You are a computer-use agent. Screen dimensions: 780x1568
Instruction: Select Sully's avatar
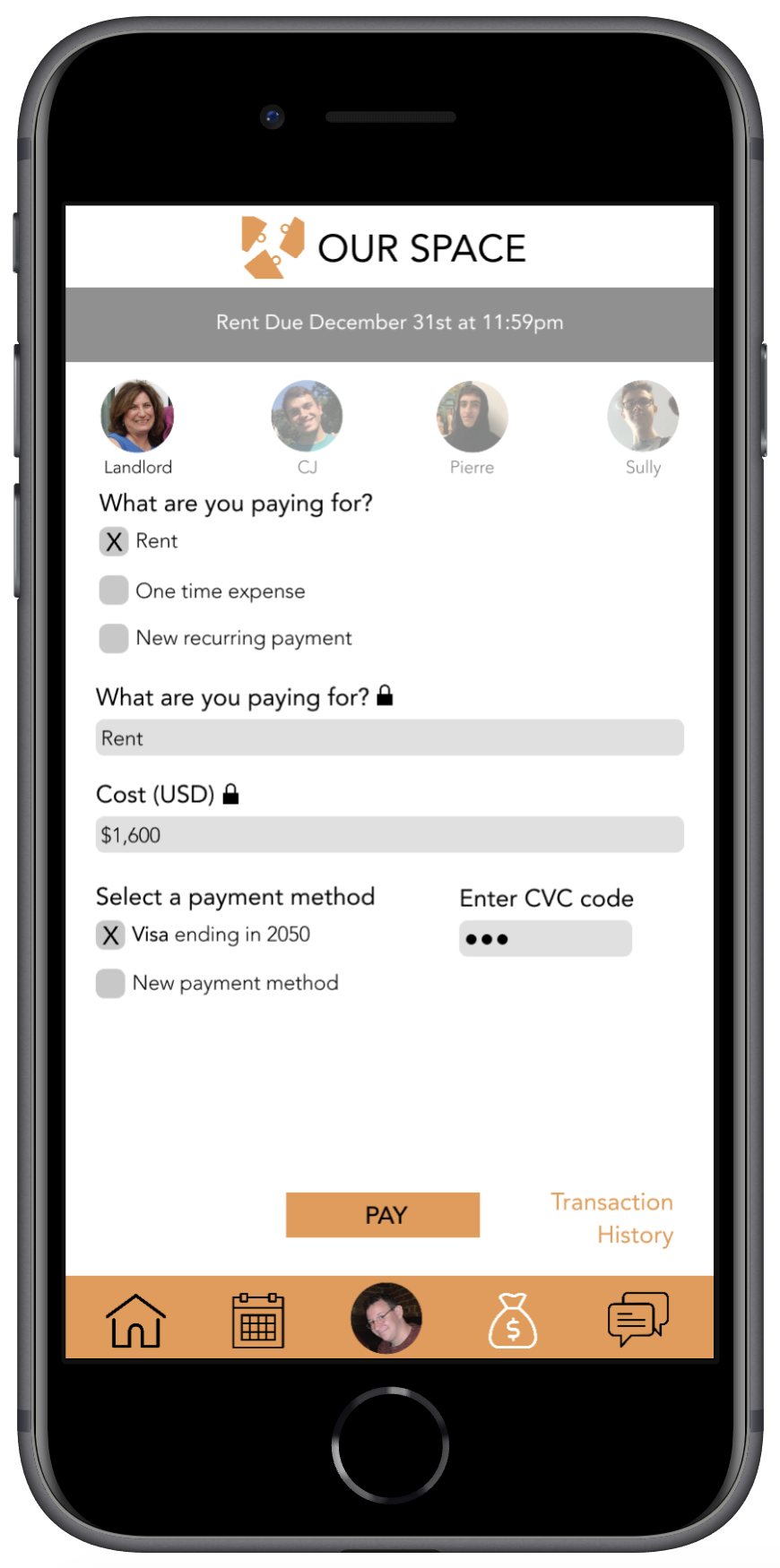coord(643,416)
